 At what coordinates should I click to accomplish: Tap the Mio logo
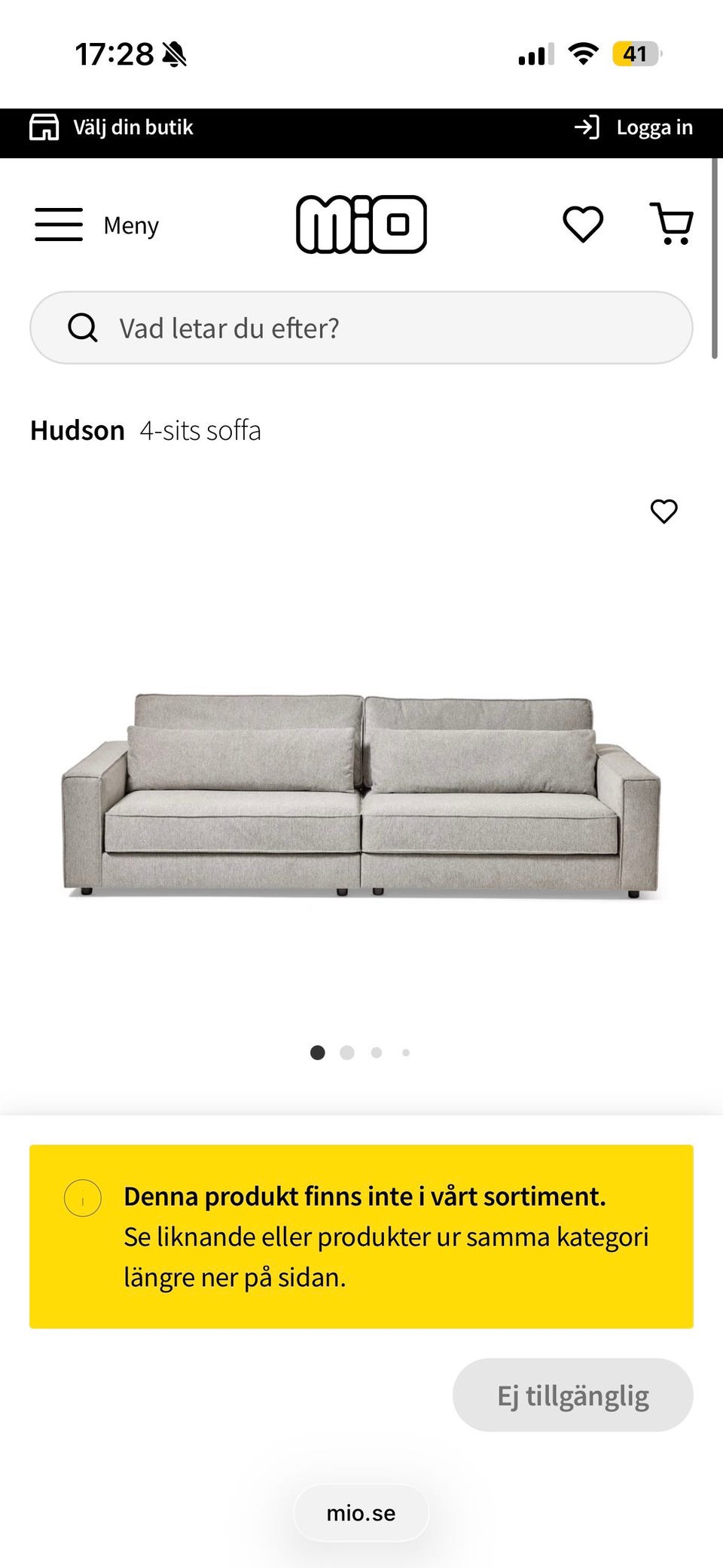click(x=361, y=224)
